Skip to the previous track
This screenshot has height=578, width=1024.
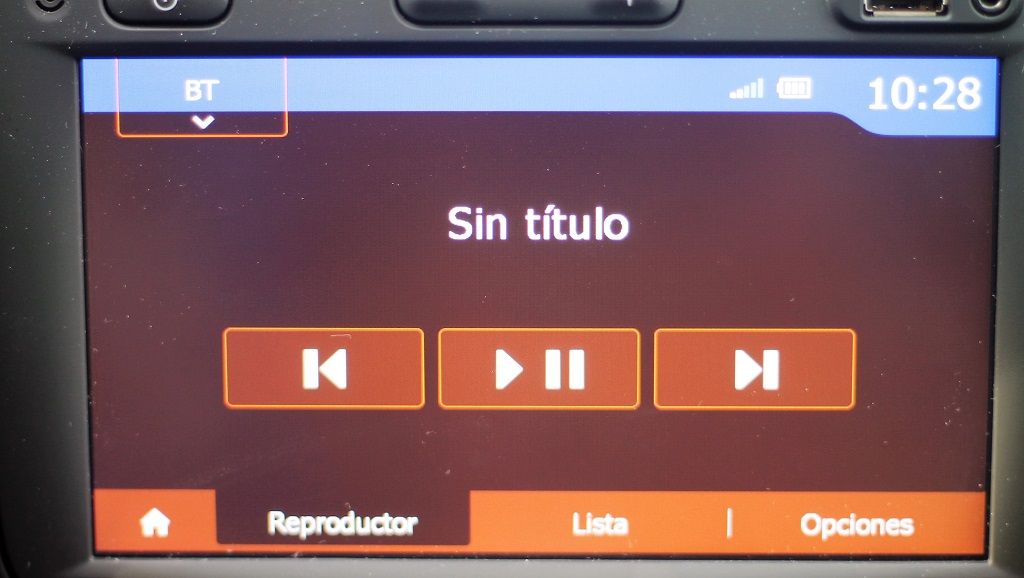(x=324, y=369)
